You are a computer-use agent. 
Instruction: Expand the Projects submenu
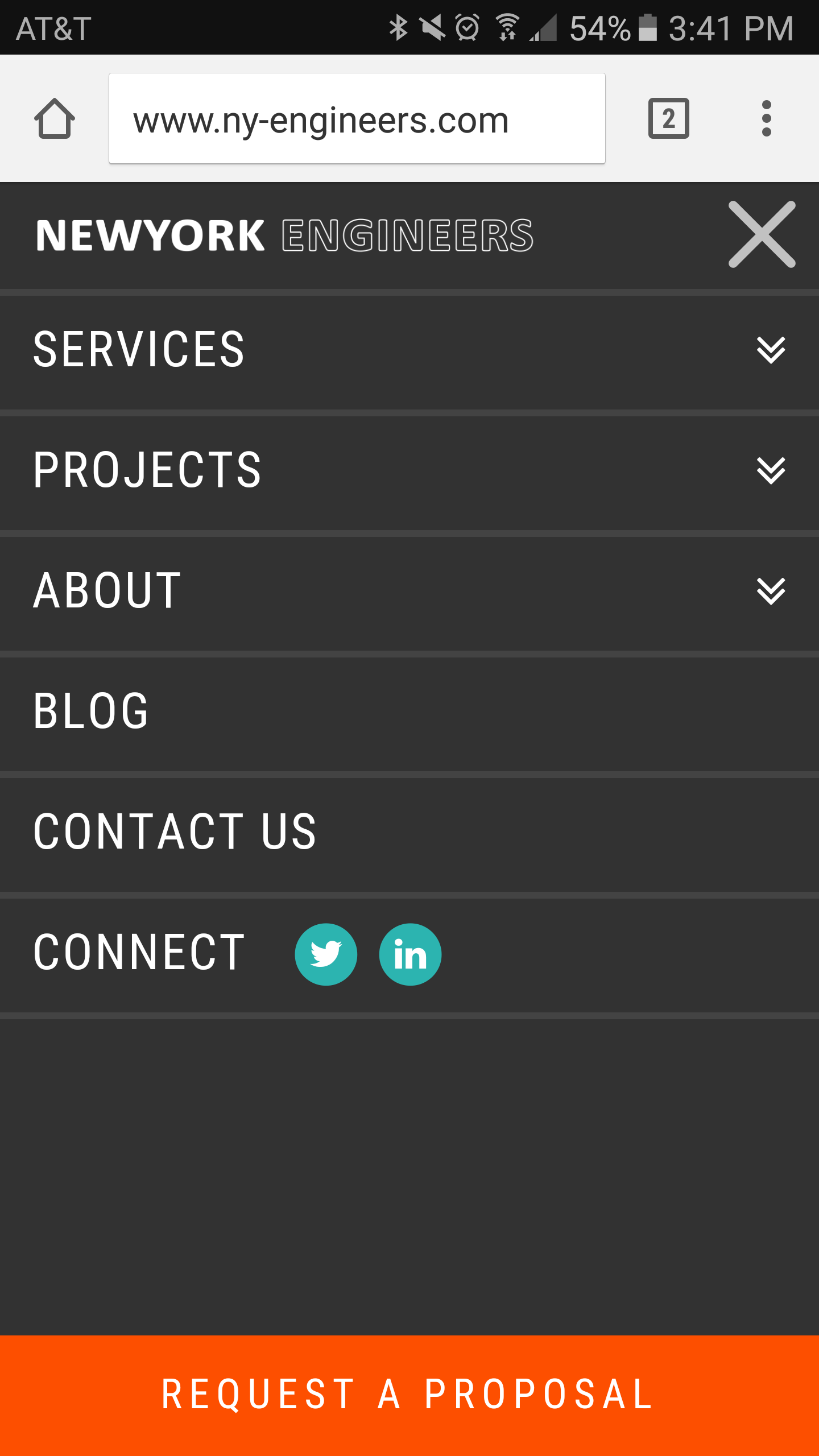(x=771, y=470)
